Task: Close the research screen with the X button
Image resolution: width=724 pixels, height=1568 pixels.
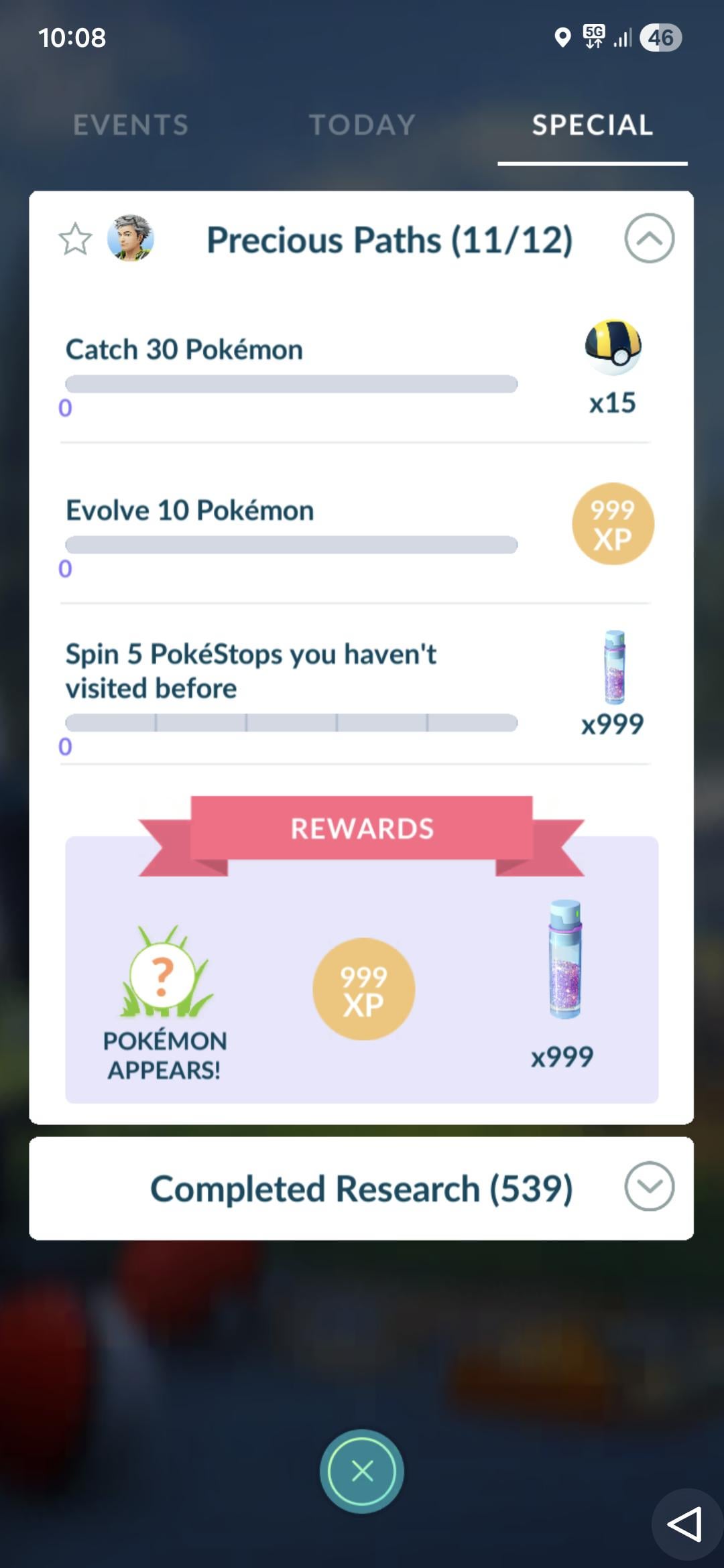Action: pos(362,1472)
